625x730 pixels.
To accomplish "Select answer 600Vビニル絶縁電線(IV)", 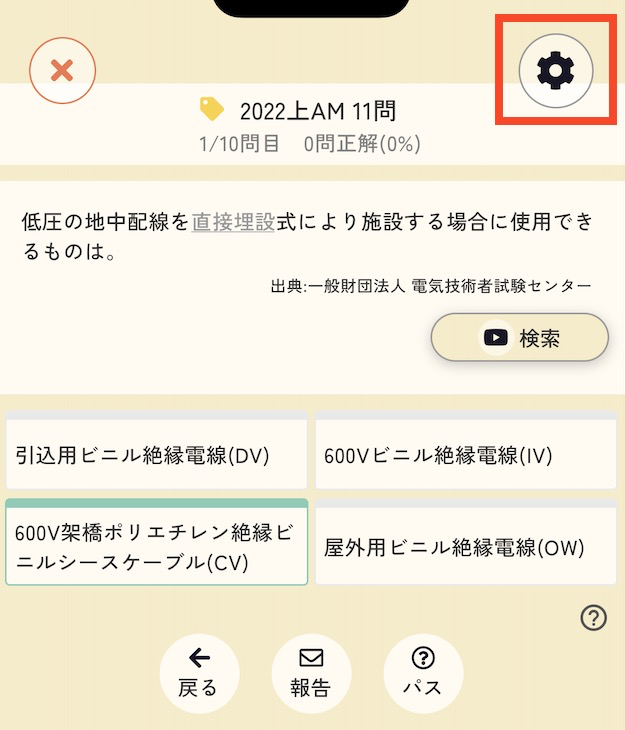I will point(465,455).
